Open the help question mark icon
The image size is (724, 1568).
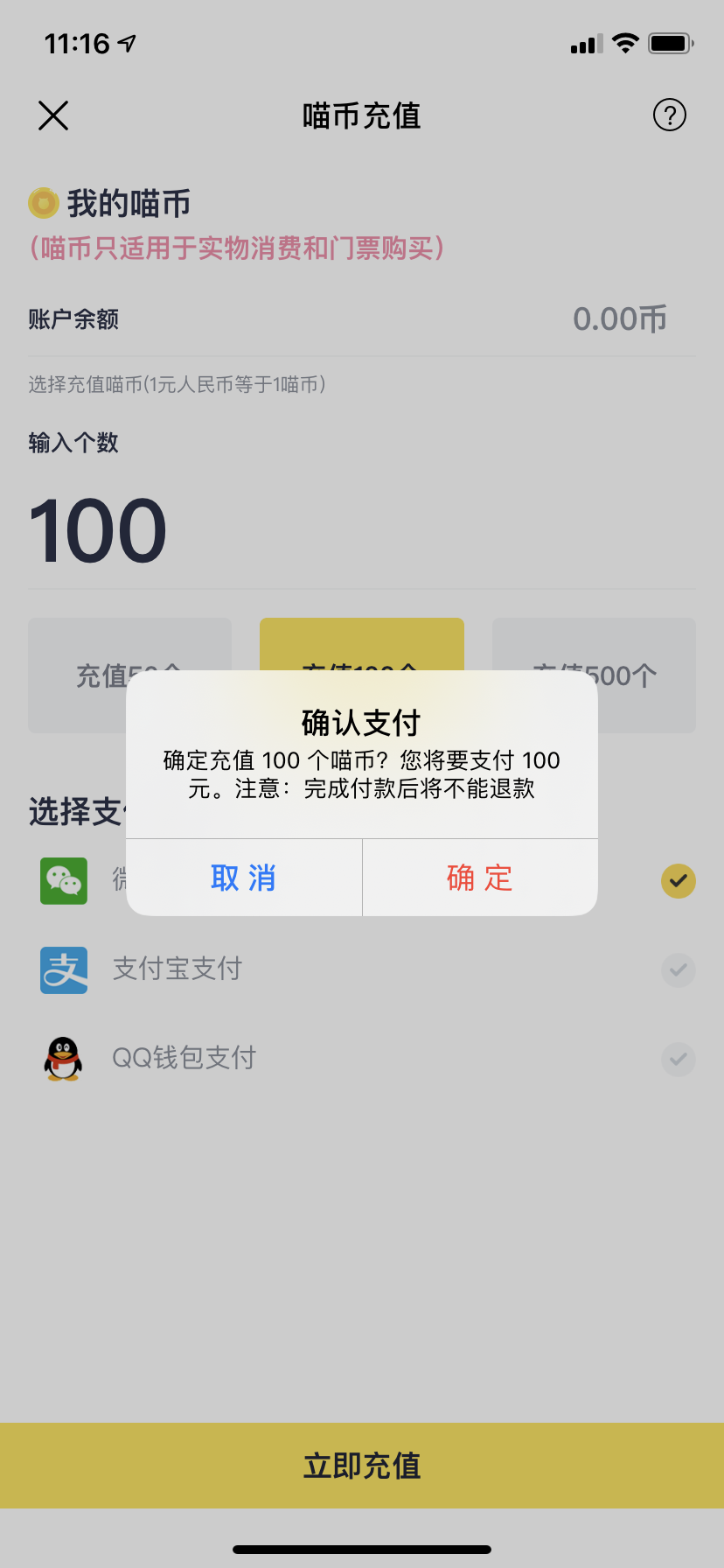click(x=669, y=115)
